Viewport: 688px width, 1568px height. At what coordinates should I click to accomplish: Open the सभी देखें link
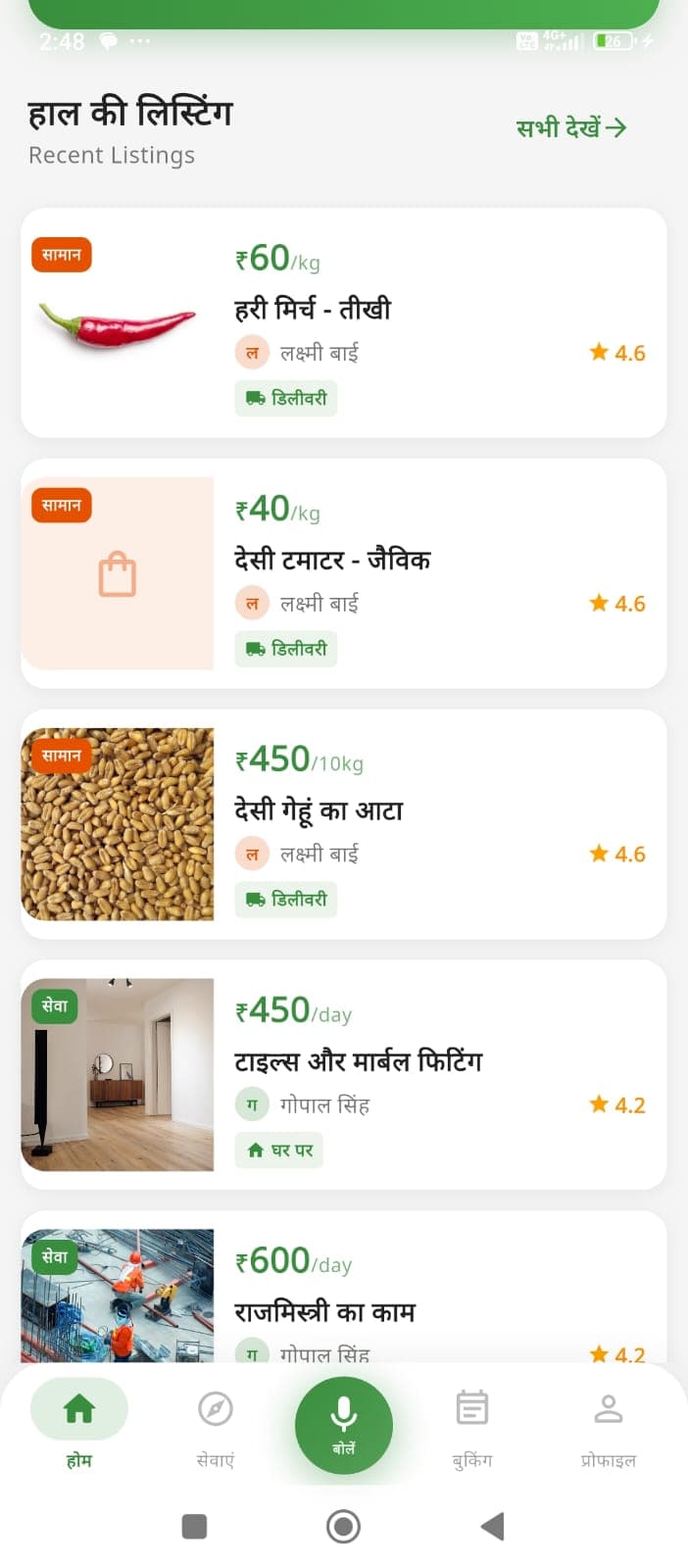click(570, 128)
